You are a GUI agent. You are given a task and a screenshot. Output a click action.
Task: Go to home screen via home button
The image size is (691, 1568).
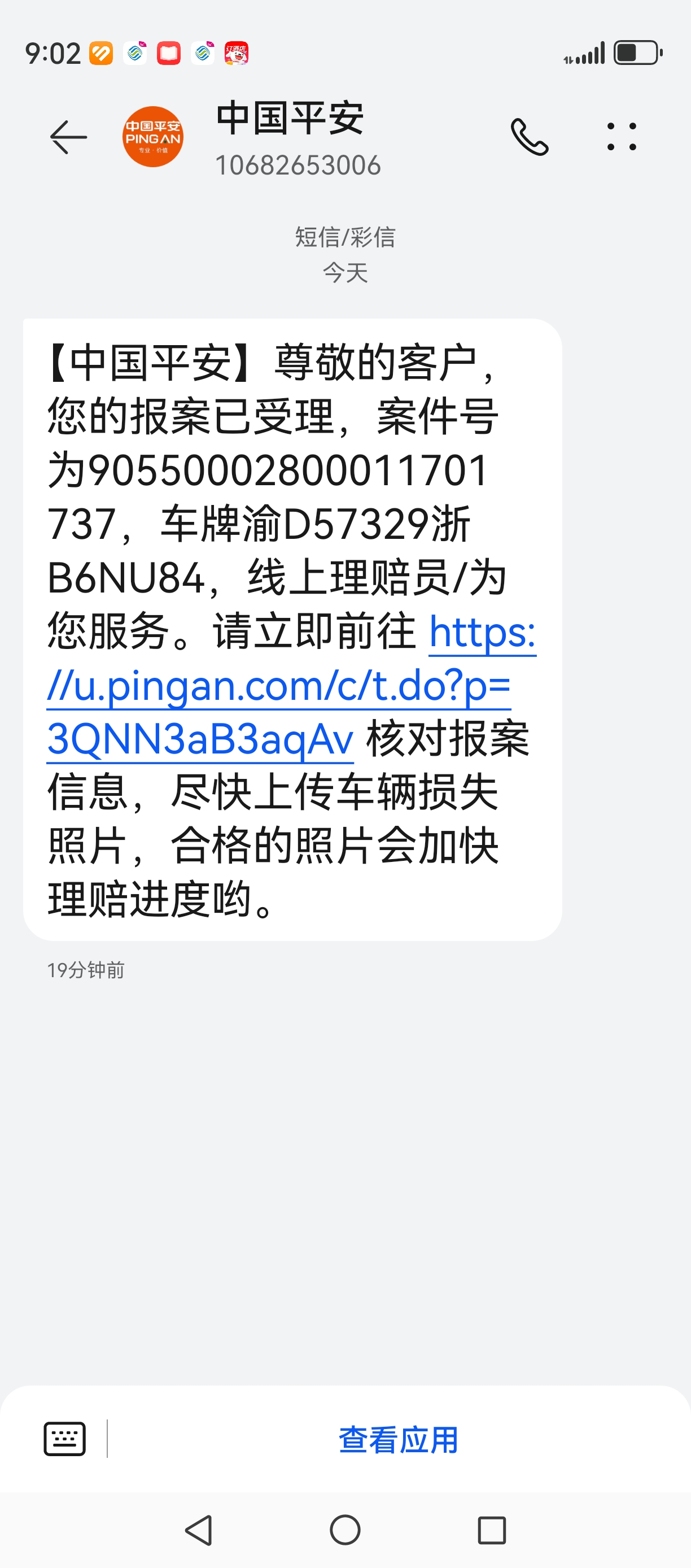pyautogui.click(x=345, y=1530)
